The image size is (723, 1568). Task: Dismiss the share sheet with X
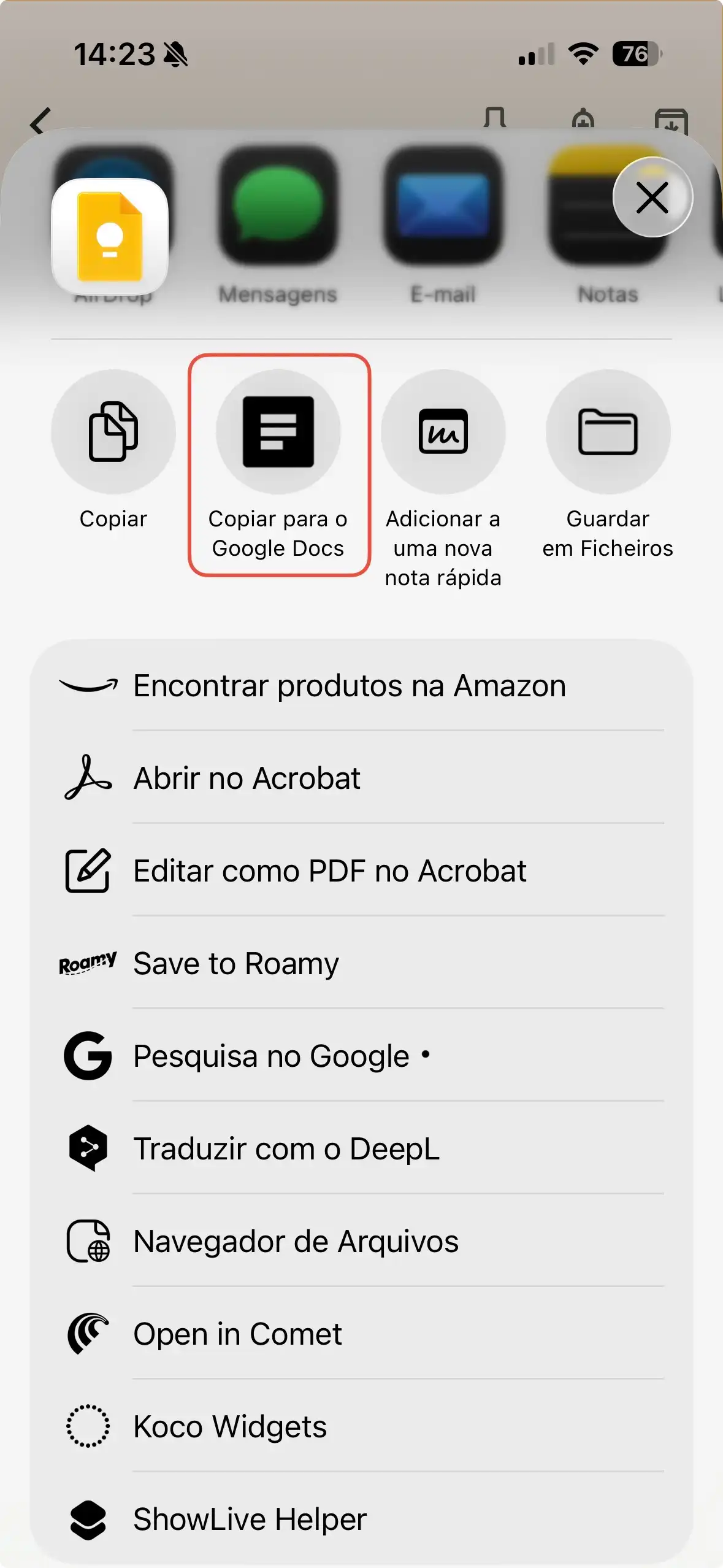click(x=652, y=197)
